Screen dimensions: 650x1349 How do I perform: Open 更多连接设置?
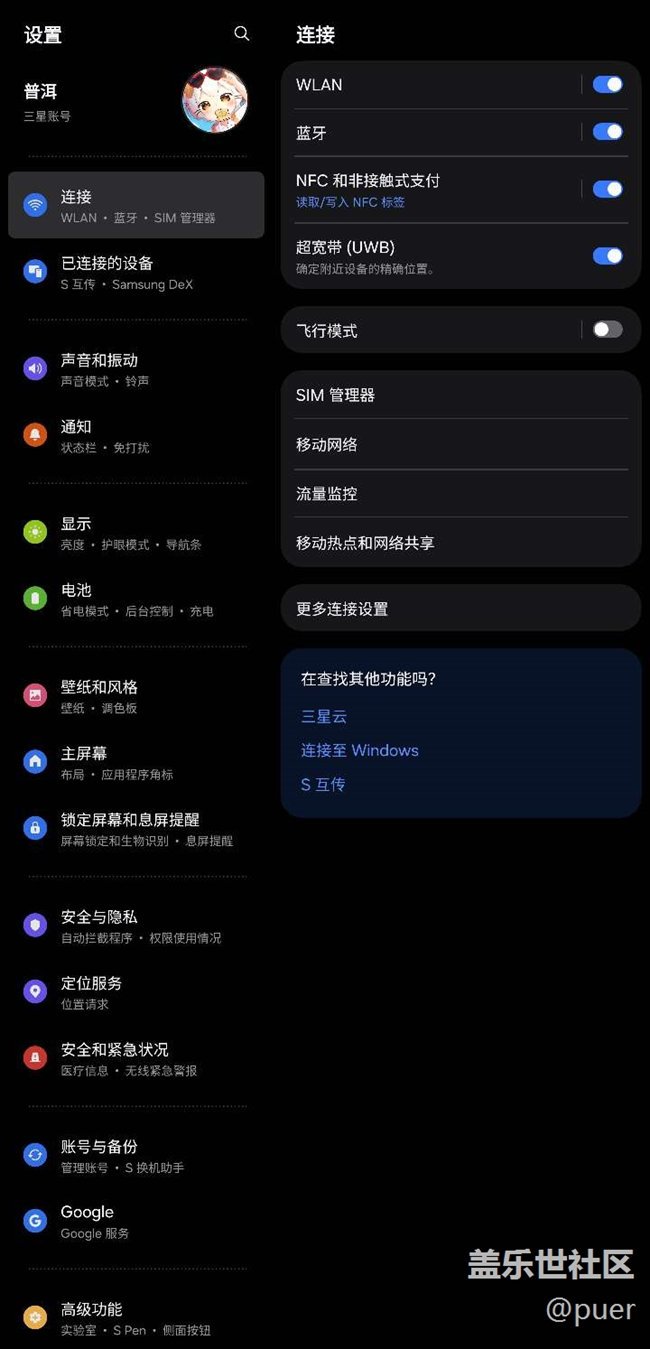click(x=460, y=608)
